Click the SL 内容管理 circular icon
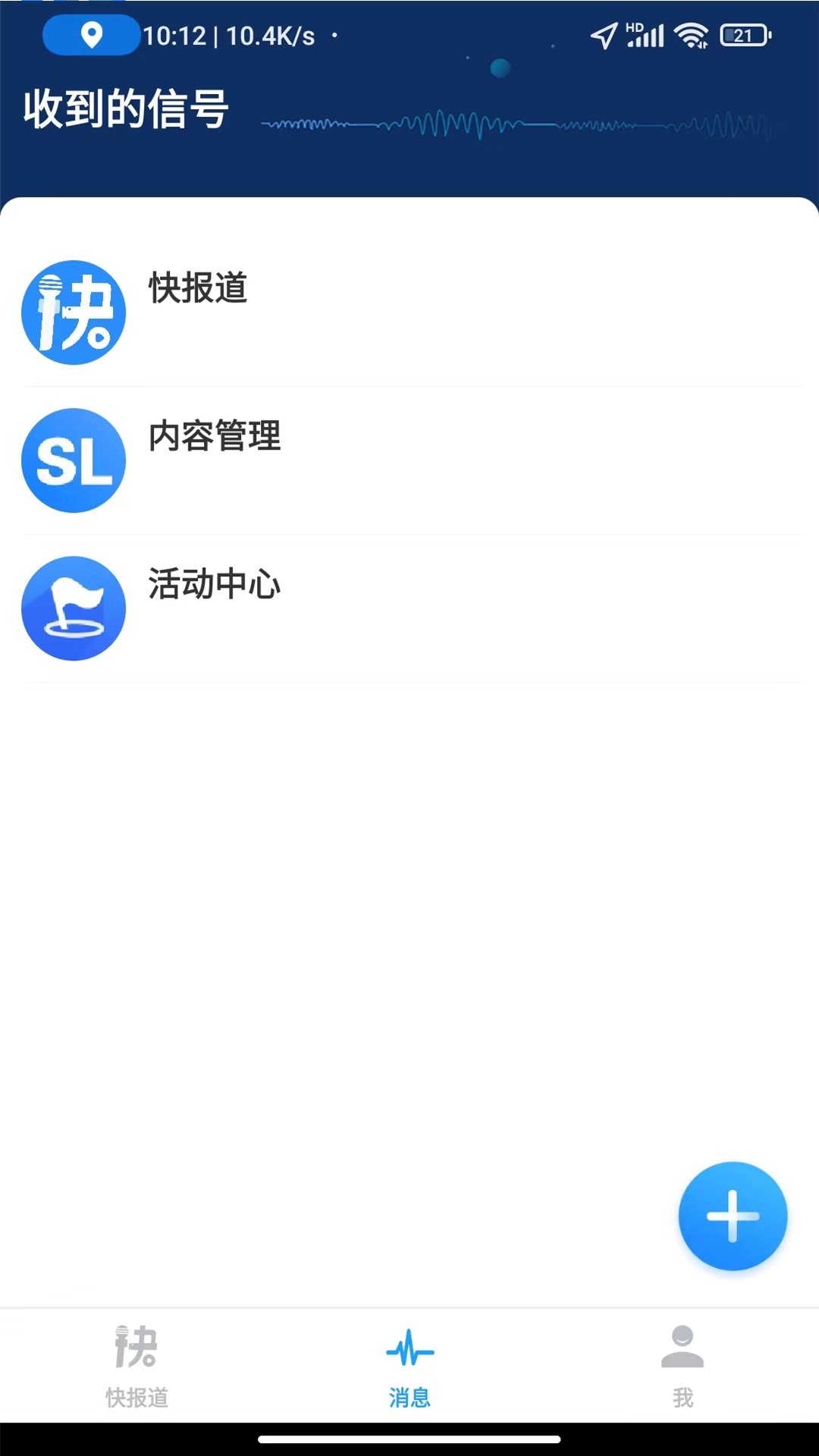 coord(73,460)
